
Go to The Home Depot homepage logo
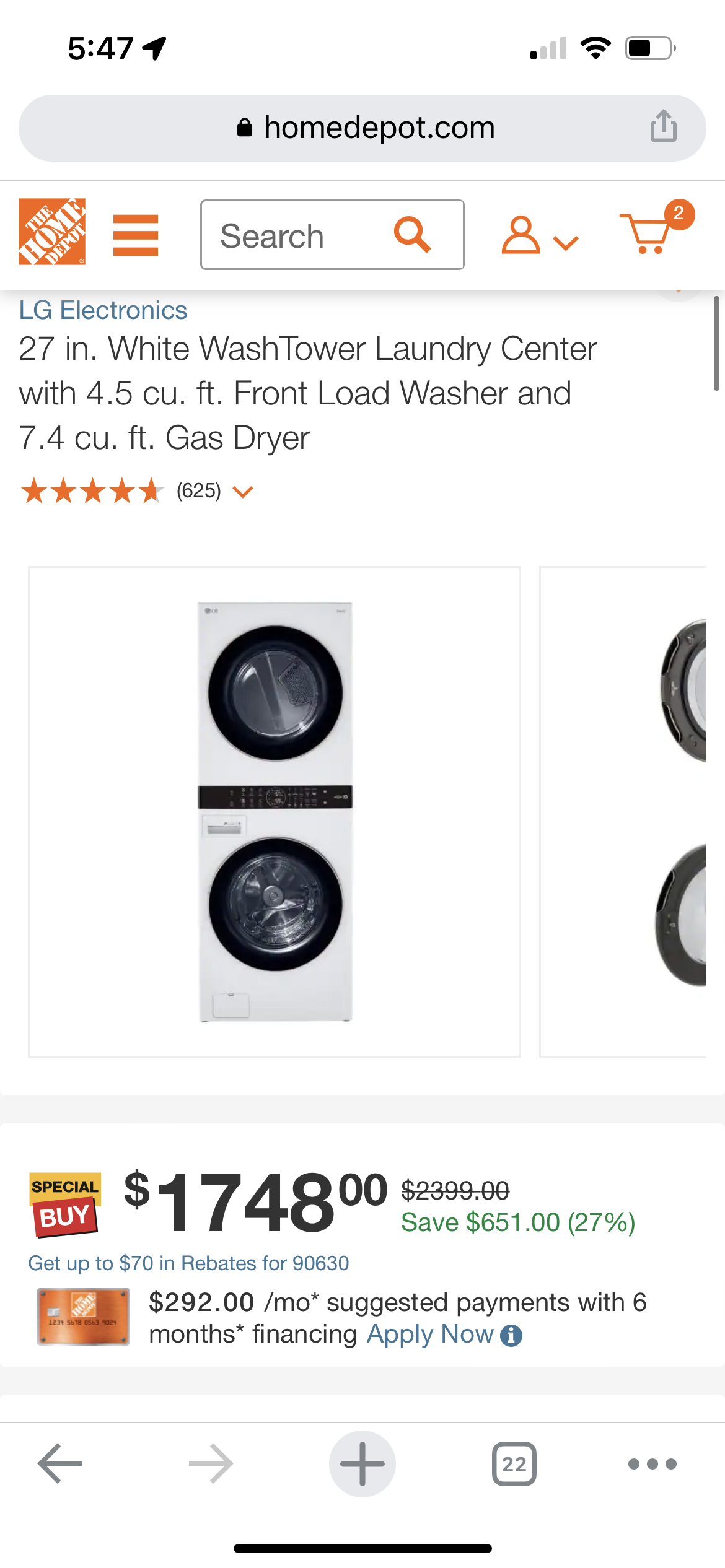pyautogui.click(x=52, y=232)
